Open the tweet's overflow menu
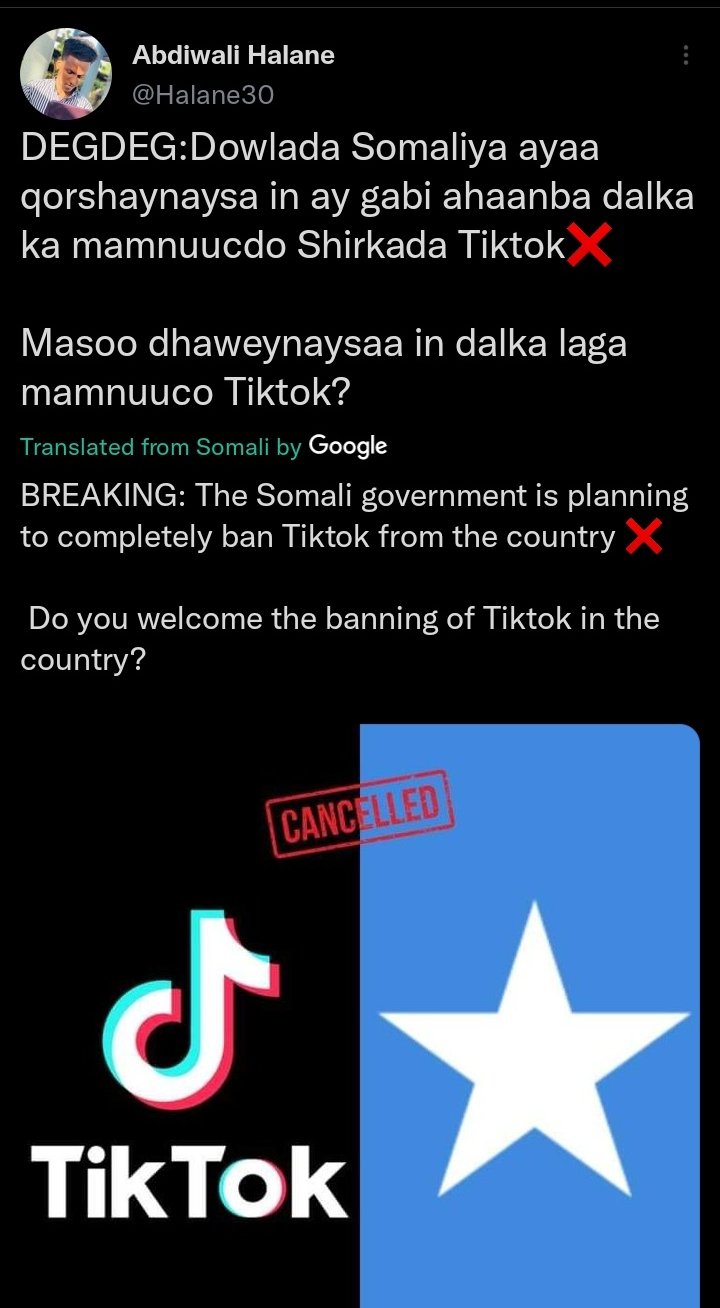 tap(685, 56)
